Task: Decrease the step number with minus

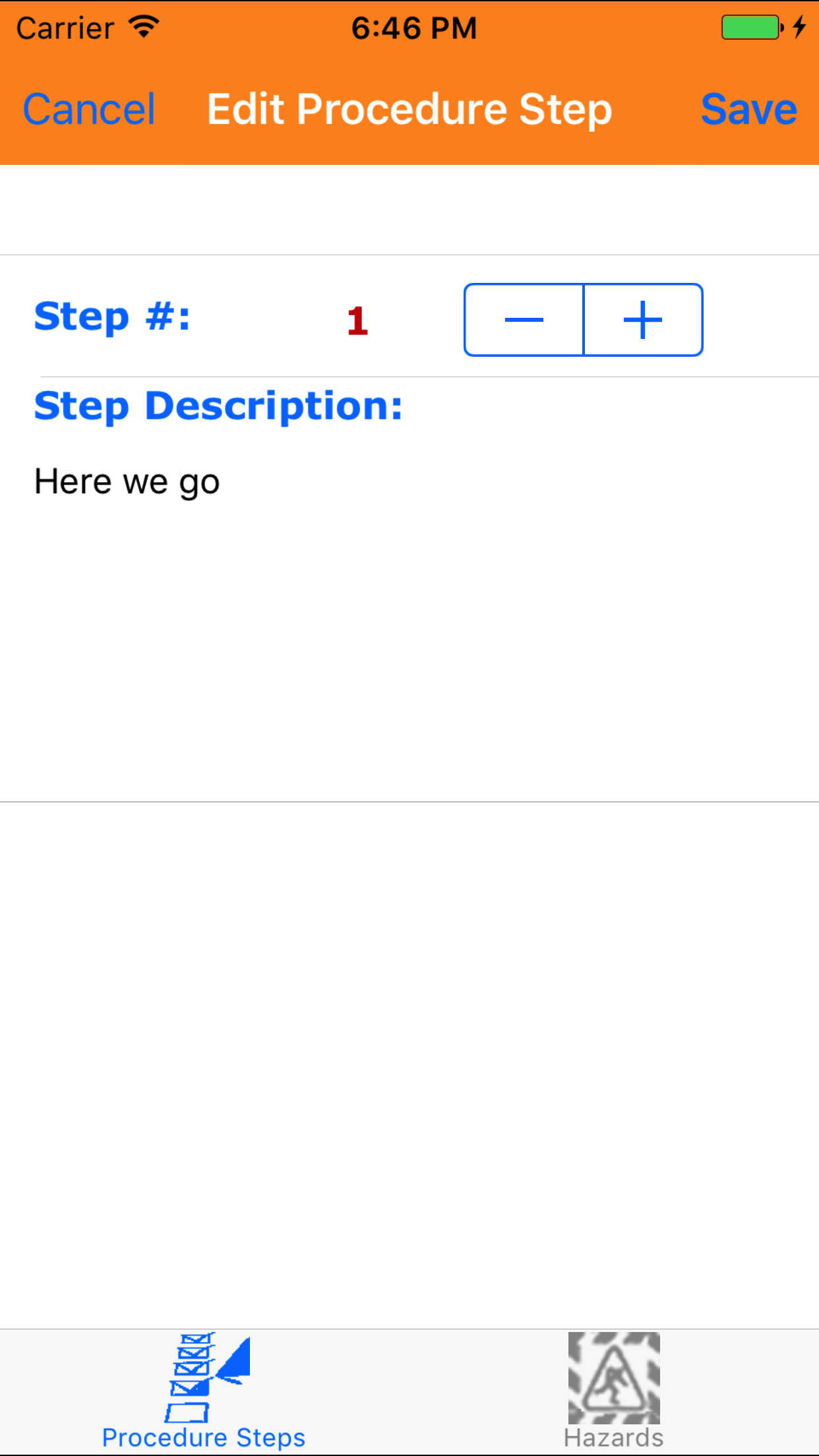Action: [524, 320]
